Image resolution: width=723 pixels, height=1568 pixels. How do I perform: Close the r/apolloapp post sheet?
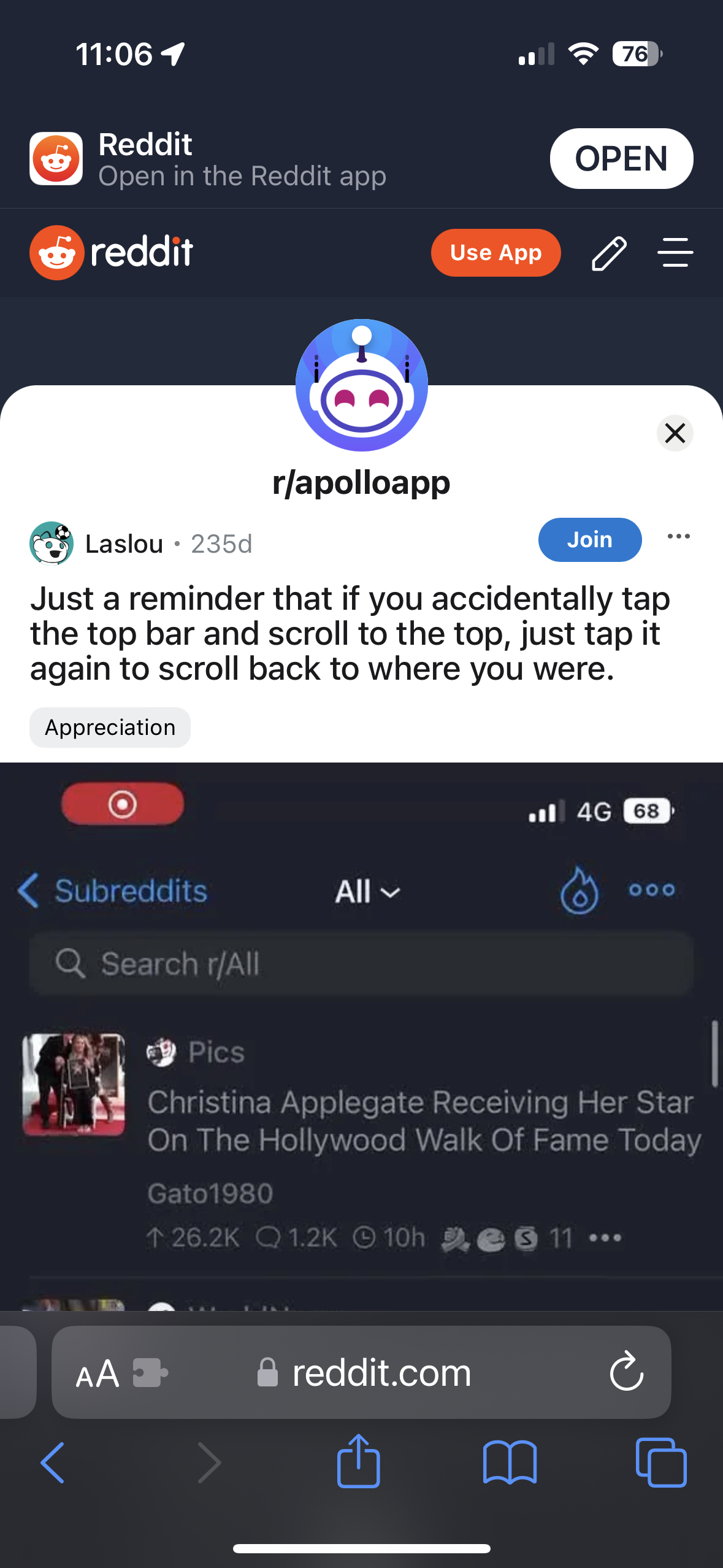pyautogui.click(x=675, y=433)
